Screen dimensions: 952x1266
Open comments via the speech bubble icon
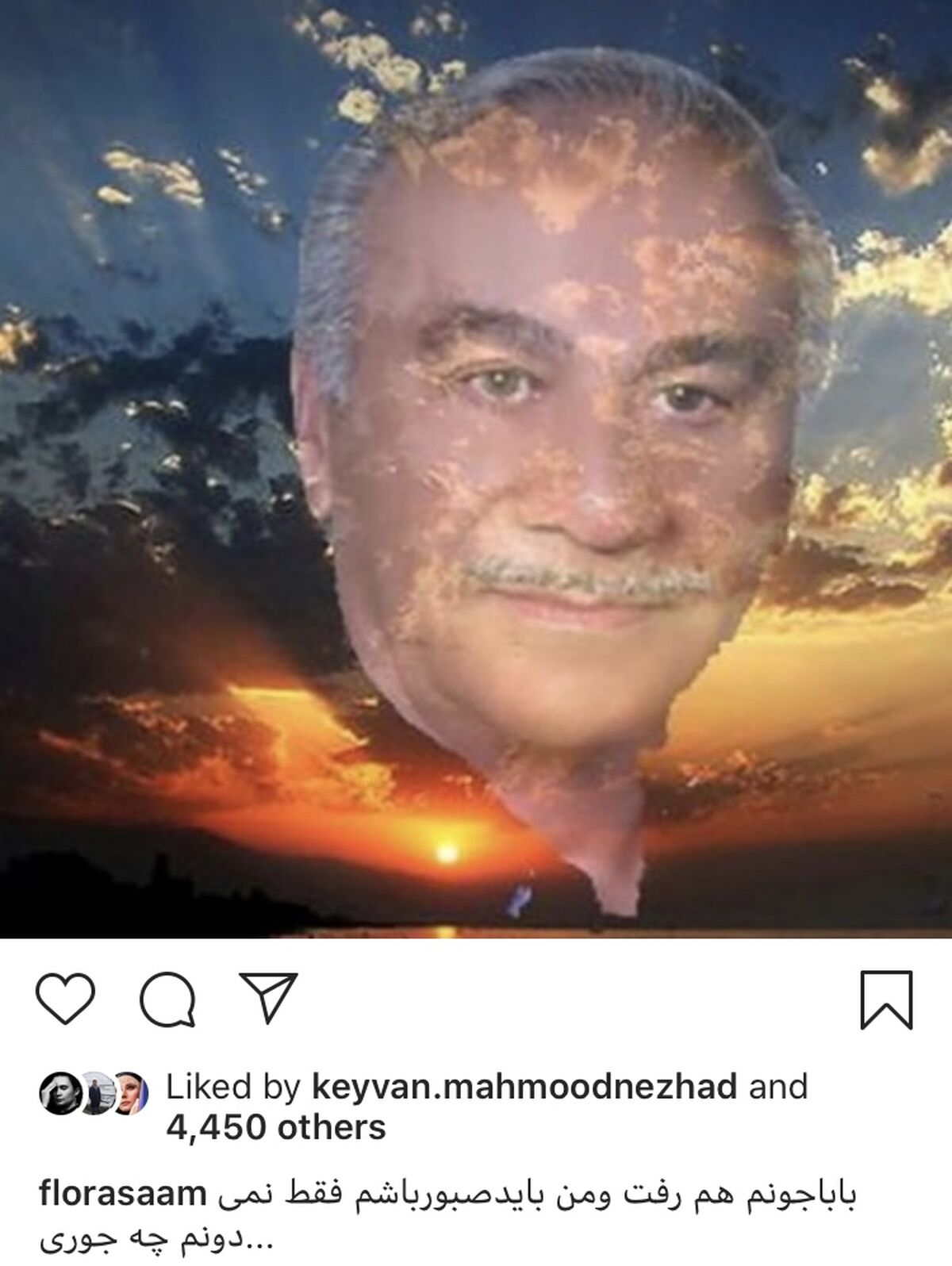[x=167, y=999]
